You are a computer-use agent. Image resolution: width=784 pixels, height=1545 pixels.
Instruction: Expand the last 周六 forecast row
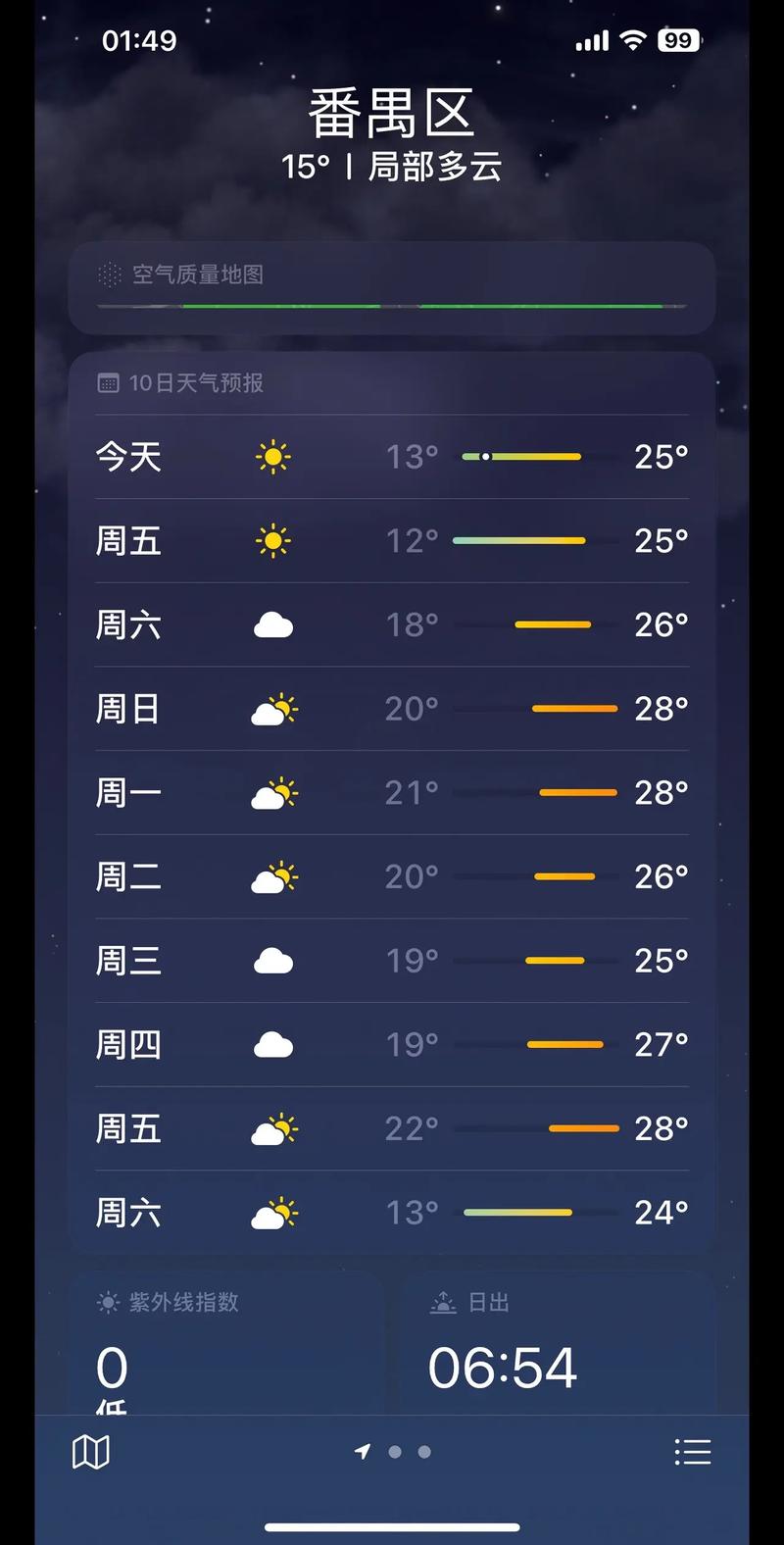392,1213
